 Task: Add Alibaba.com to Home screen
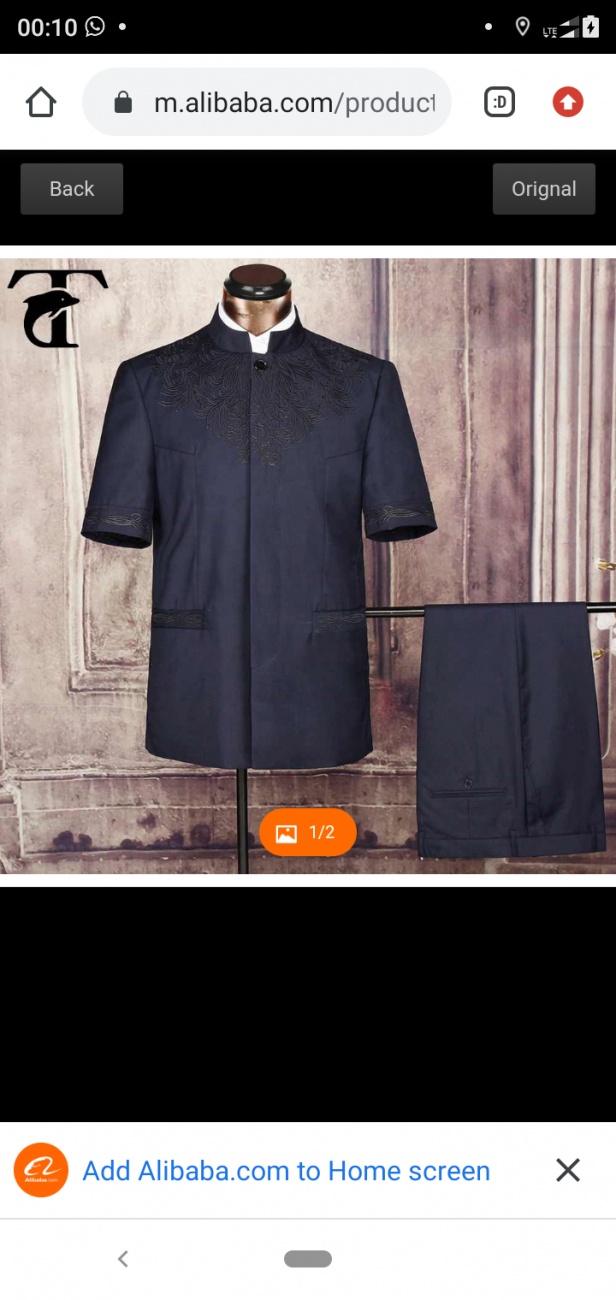point(286,1171)
